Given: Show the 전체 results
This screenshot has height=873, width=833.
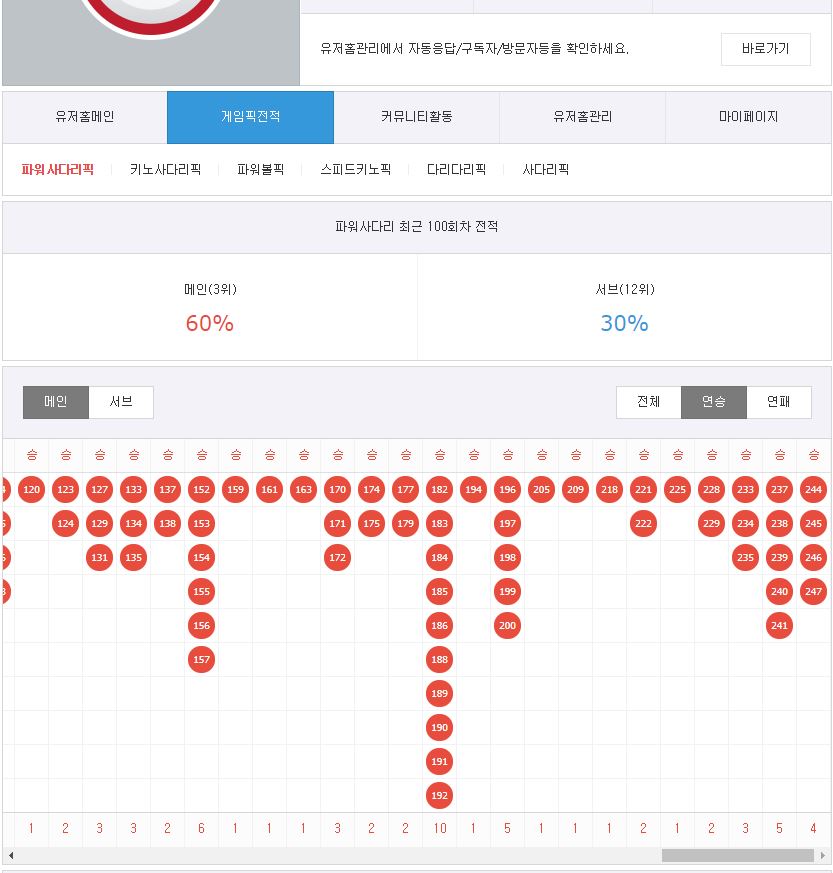Looking at the screenshot, I should (x=648, y=402).
